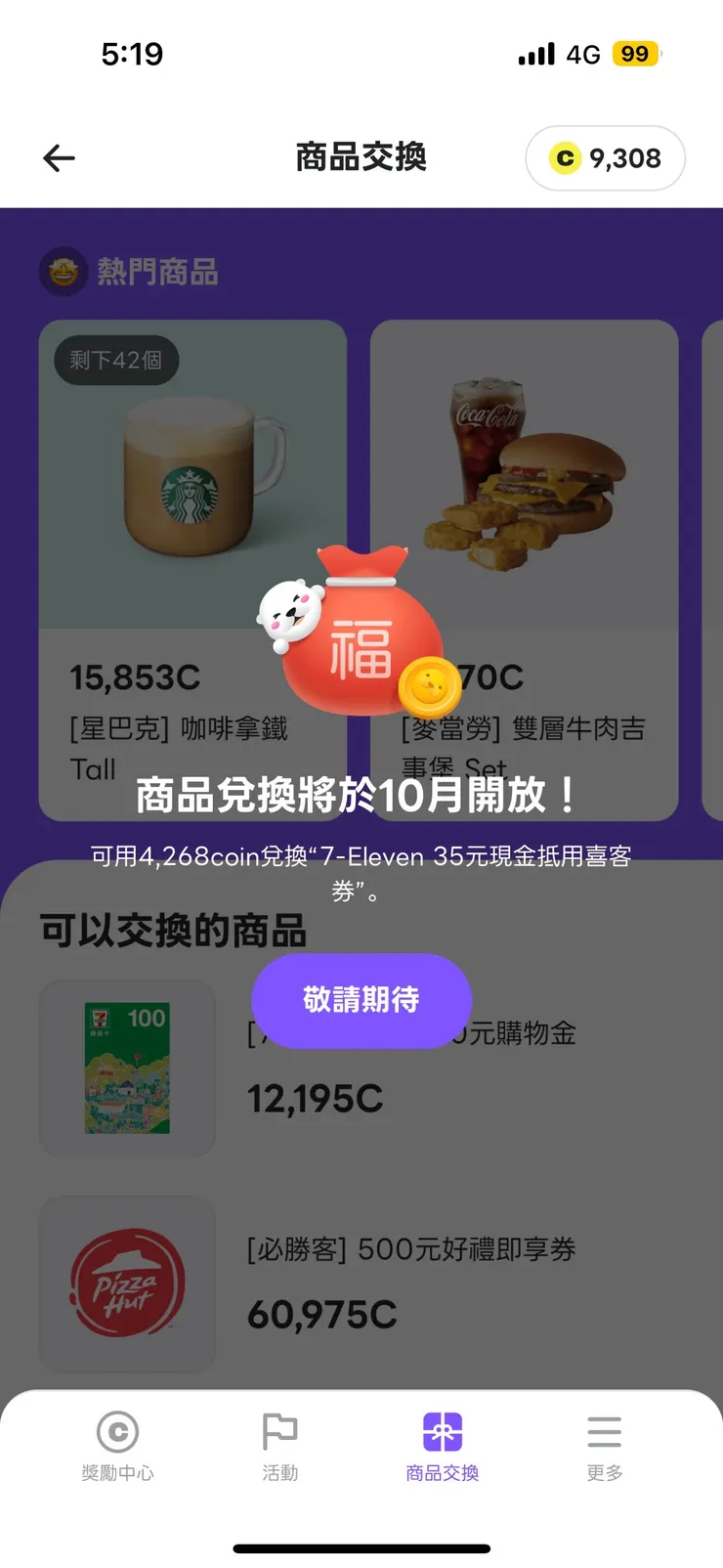Open the 商品交換 gift exchange icon
This screenshot has width=723, height=1568.
443,1432
